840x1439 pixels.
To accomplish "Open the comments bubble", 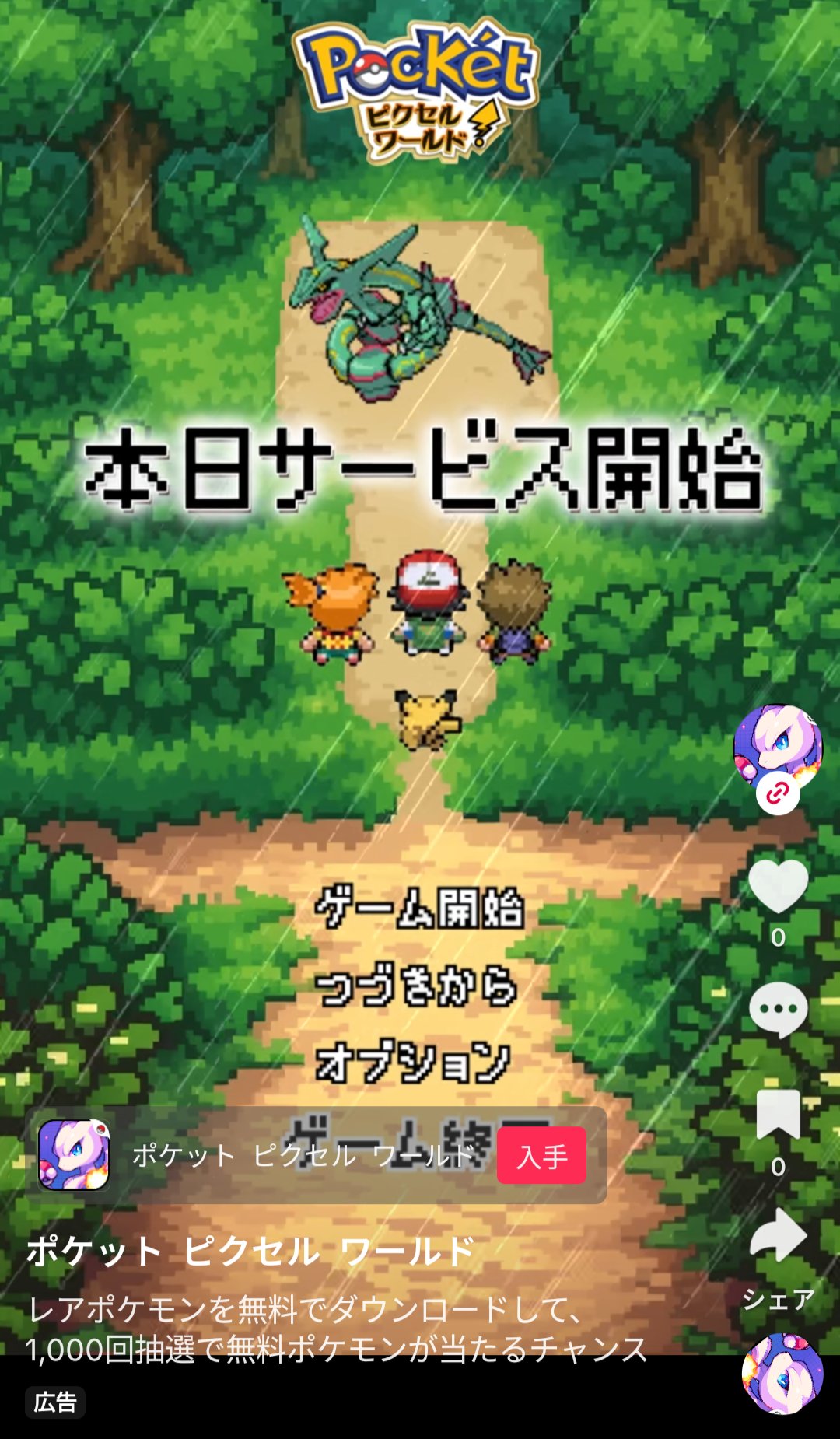I will [x=778, y=1010].
